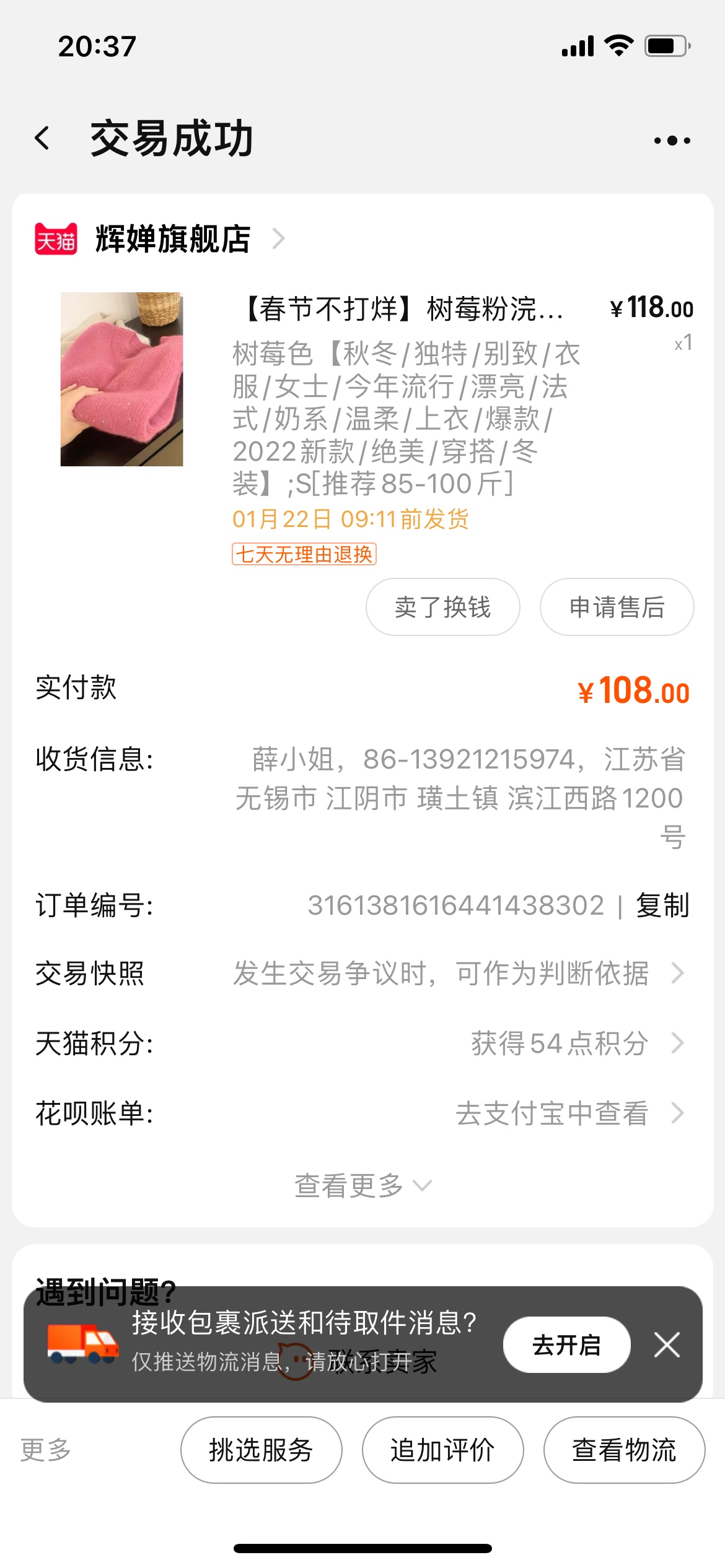Viewport: 725px width, 1568px height.
Task: Expand 查看更多 order details
Action: click(x=362, y=1186)
